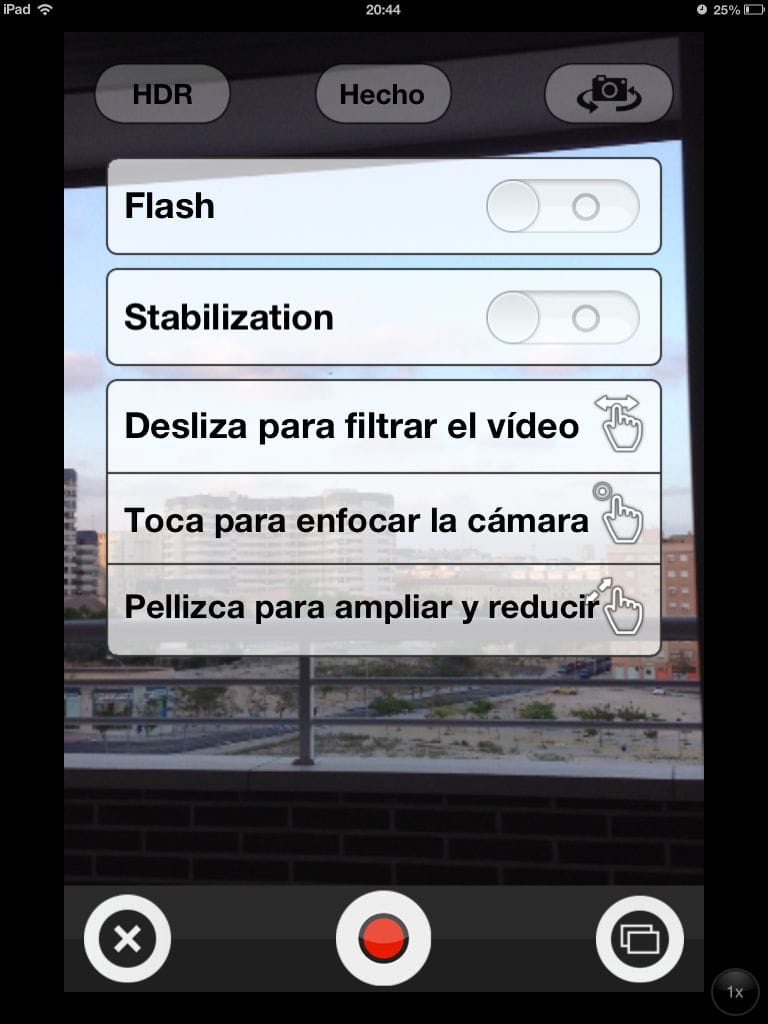Select the 'Desliza para filtrar el vídeo' row
Image resolution: width=768 pixels, height=1024 pixels.
click(x=350, y=425)
